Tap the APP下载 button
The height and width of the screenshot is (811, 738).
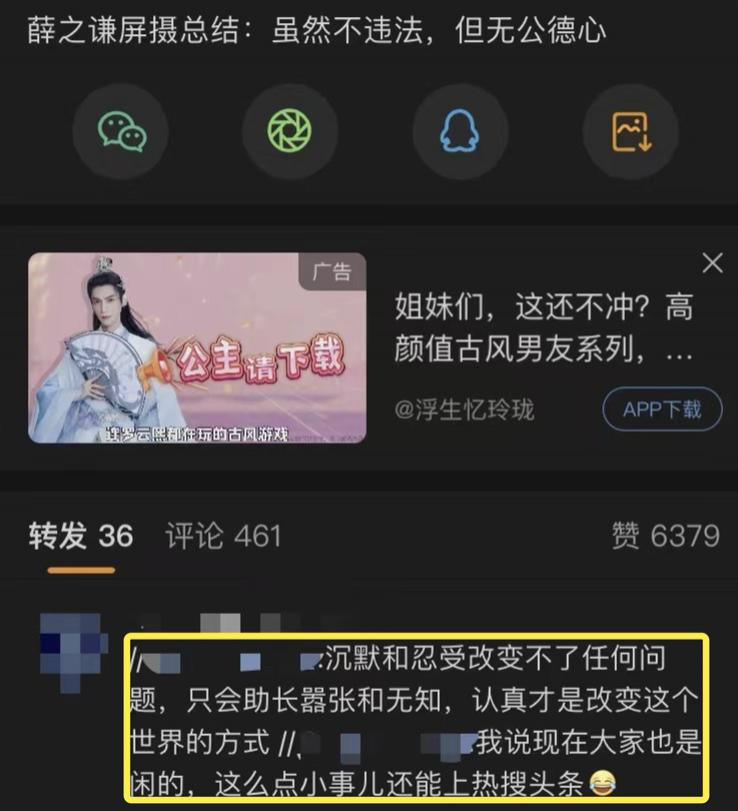662,408
